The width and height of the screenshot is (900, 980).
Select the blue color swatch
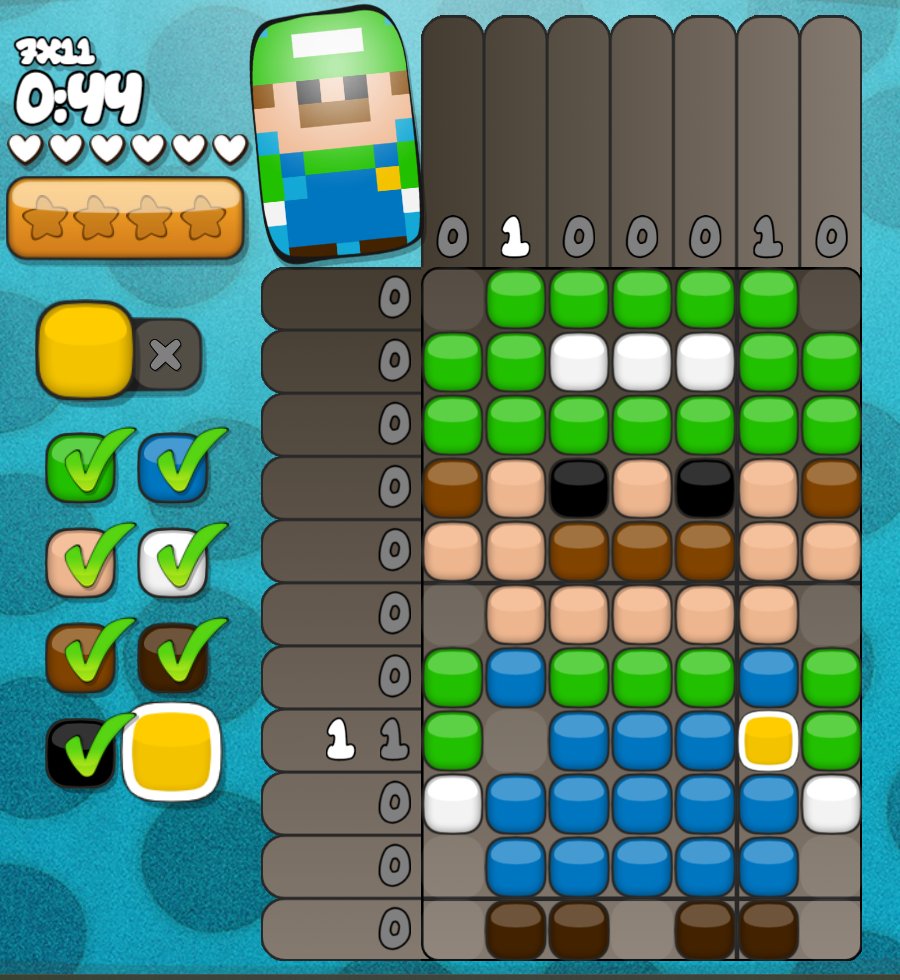point(172,468)
